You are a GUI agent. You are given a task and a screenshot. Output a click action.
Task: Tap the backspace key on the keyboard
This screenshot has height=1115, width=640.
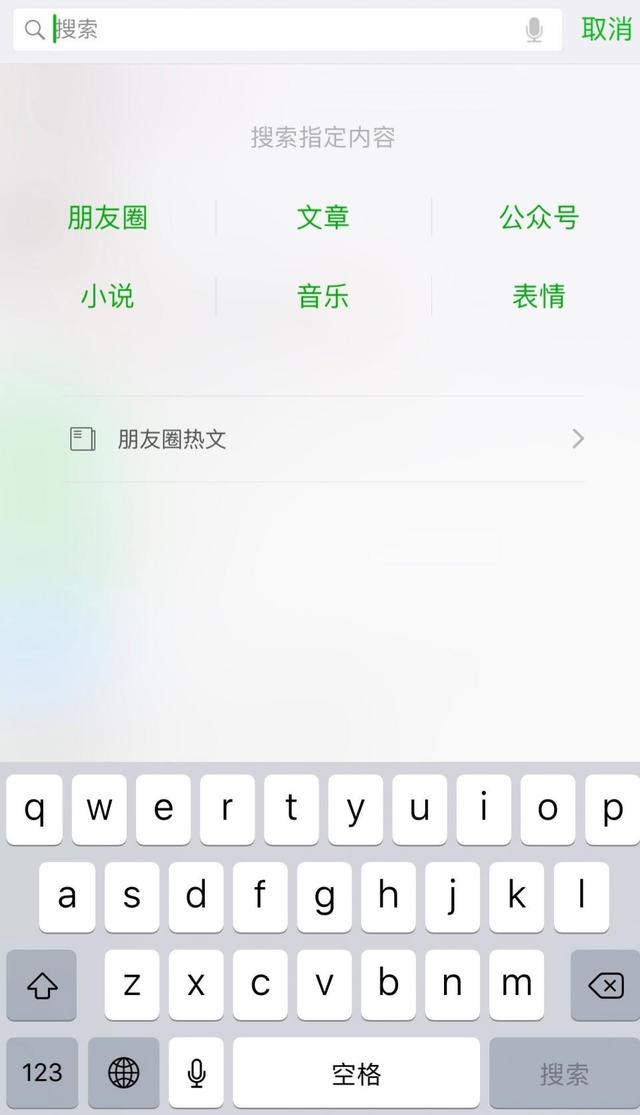pyautogui.click(x=605, y=986)
